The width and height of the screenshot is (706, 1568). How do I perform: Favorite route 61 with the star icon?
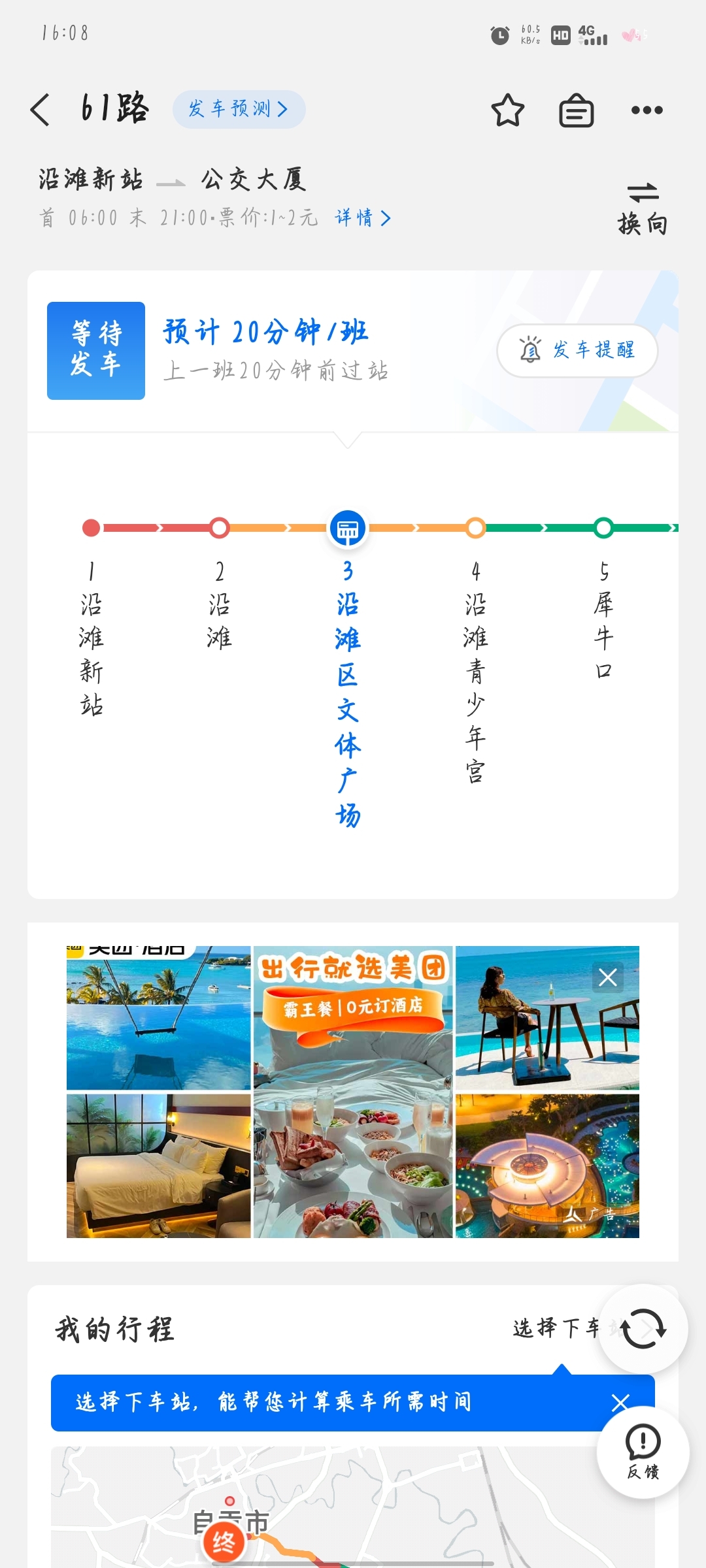(x=508, y=110)
